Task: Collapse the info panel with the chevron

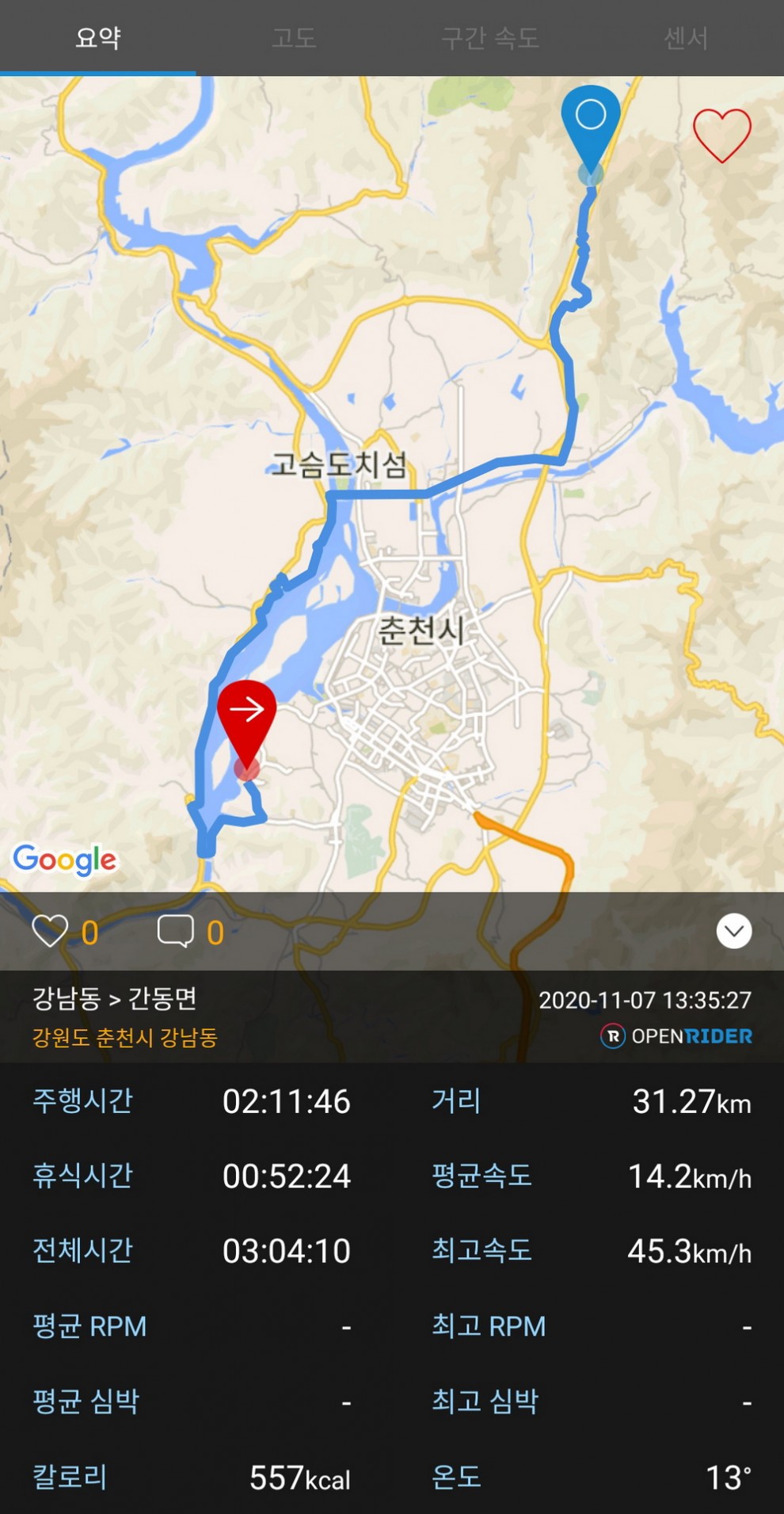Action: click(733, 931)
